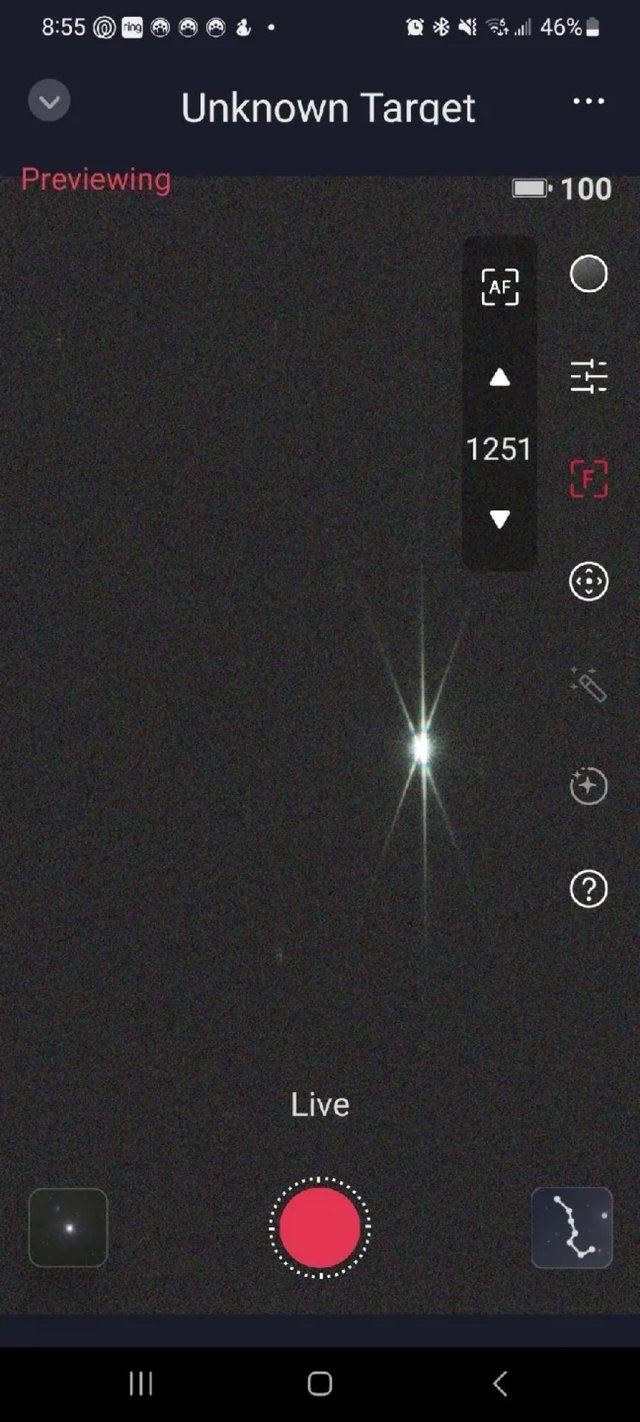Tap the dimmed magic wand icon

tap(588, 685)
